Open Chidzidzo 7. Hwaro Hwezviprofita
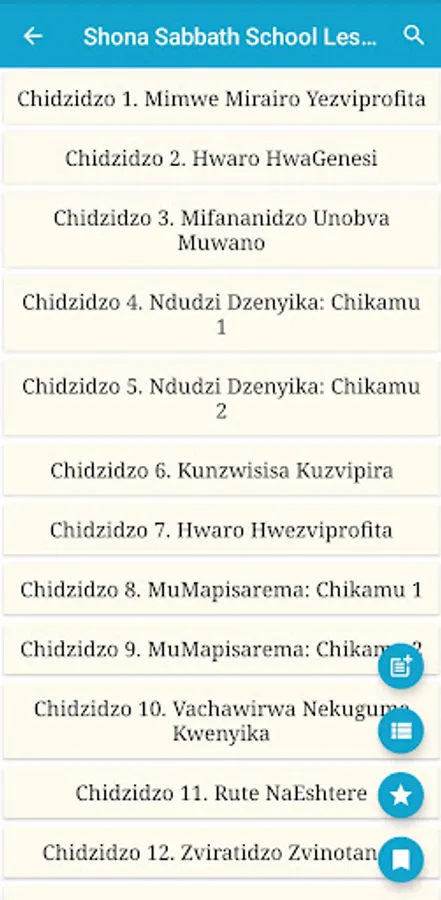Screen dimensions: 441x900 221,530
